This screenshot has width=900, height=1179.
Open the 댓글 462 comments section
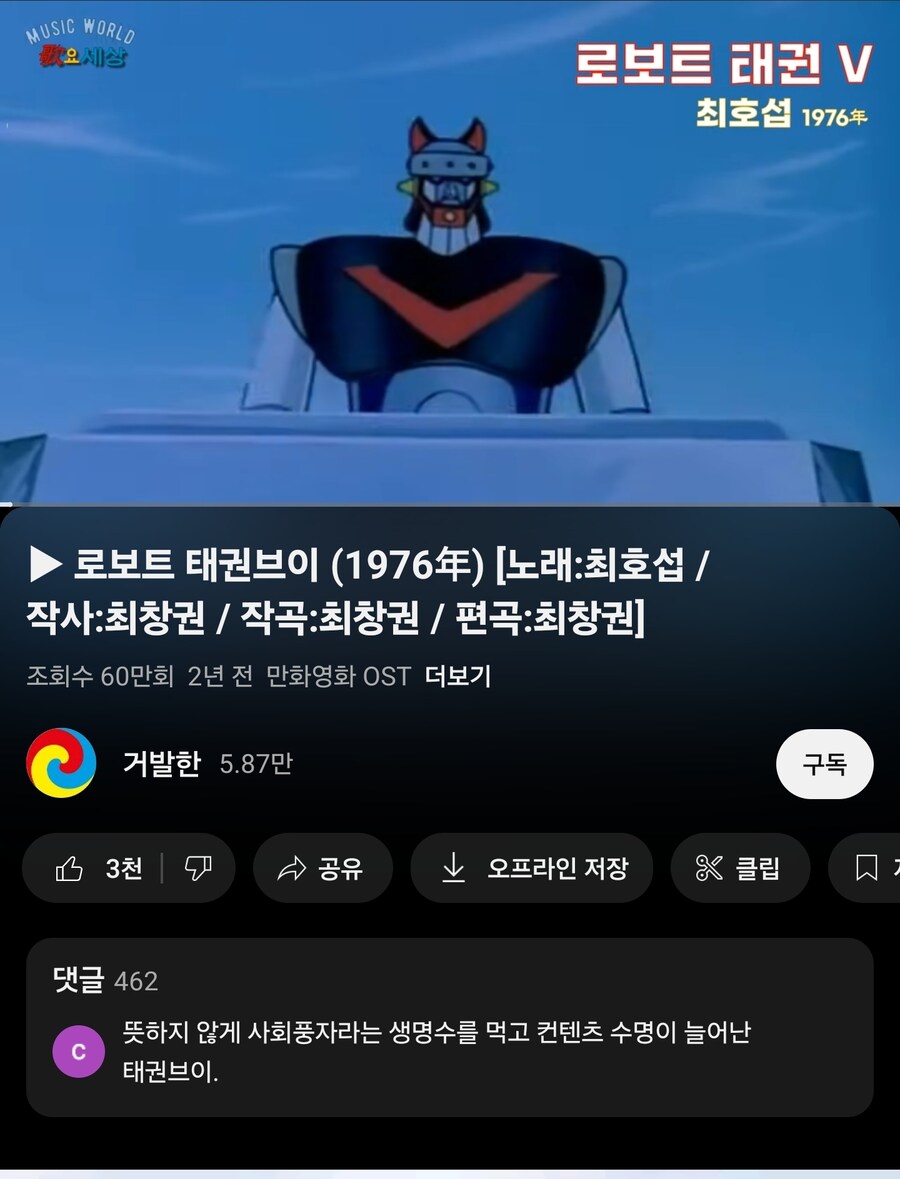[x=449, y=1027]
